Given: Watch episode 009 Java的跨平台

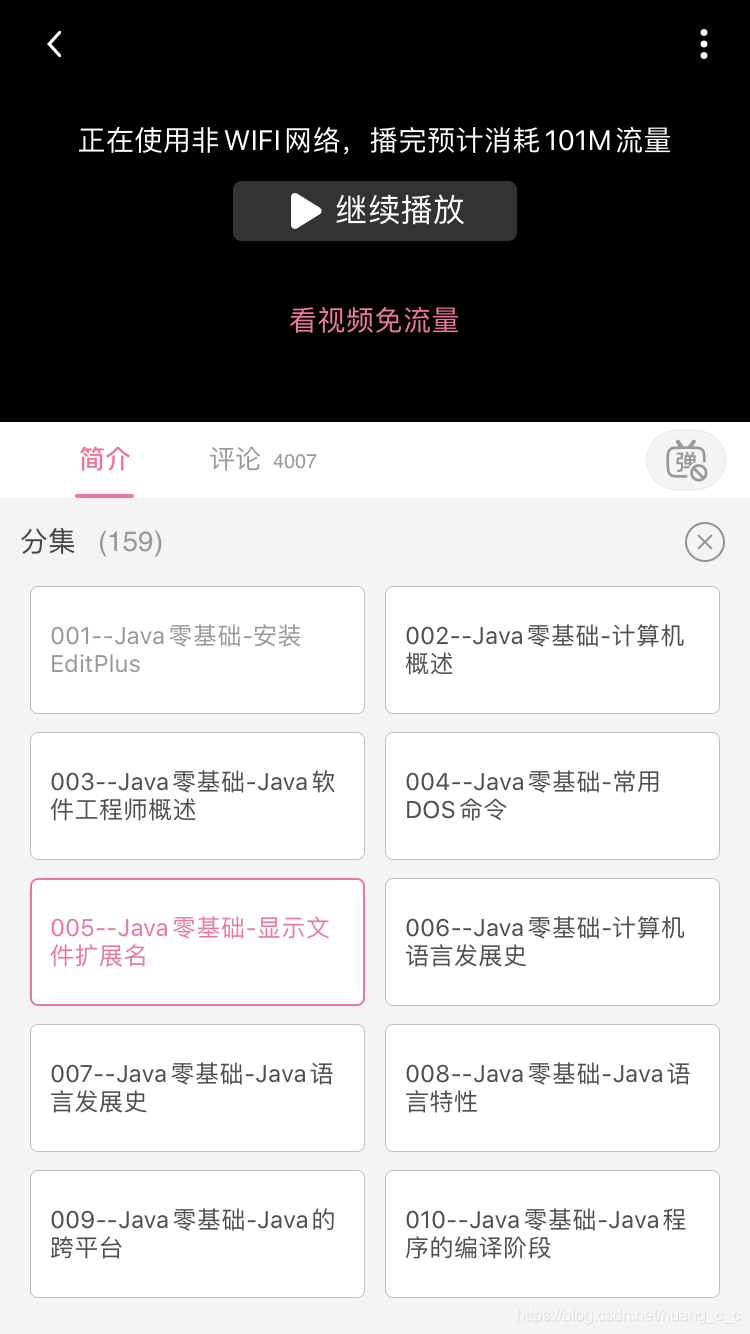Looking at the screenshot, I should click(x=197, y=1233).
